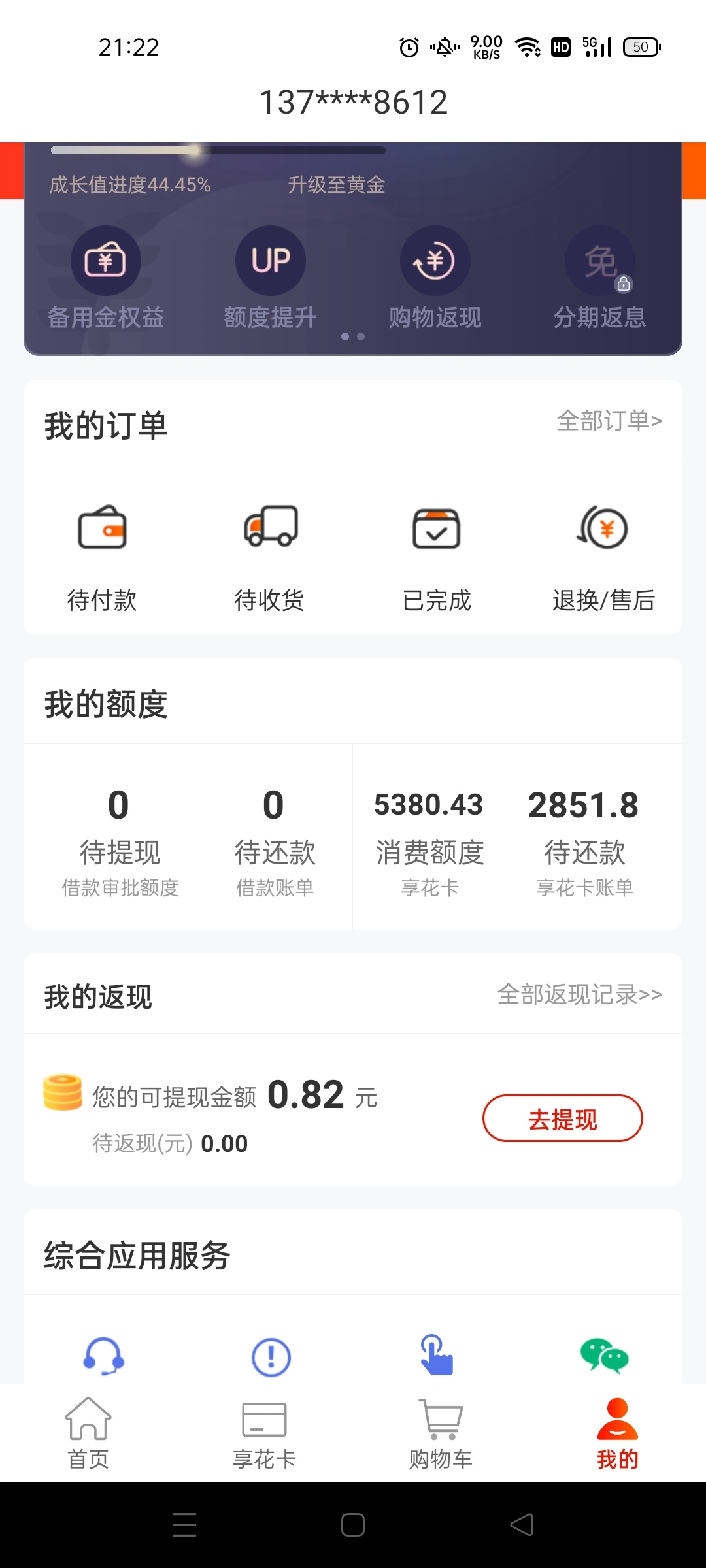Tap 去提现 to withdraw cashback
The image size is (706, 1568).
pos(563,1119)
